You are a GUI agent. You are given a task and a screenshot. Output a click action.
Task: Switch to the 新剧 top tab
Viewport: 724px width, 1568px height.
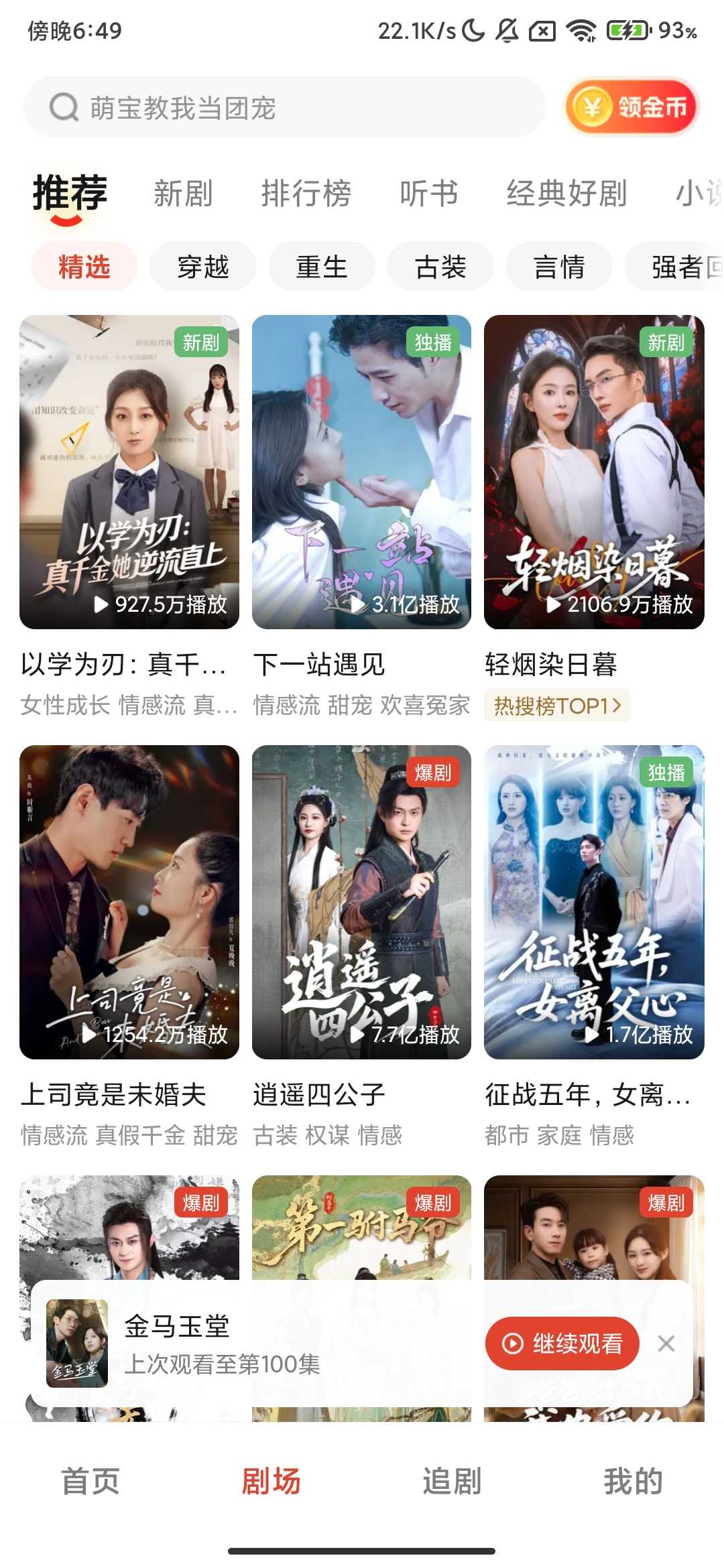click(x=183, y=194)
